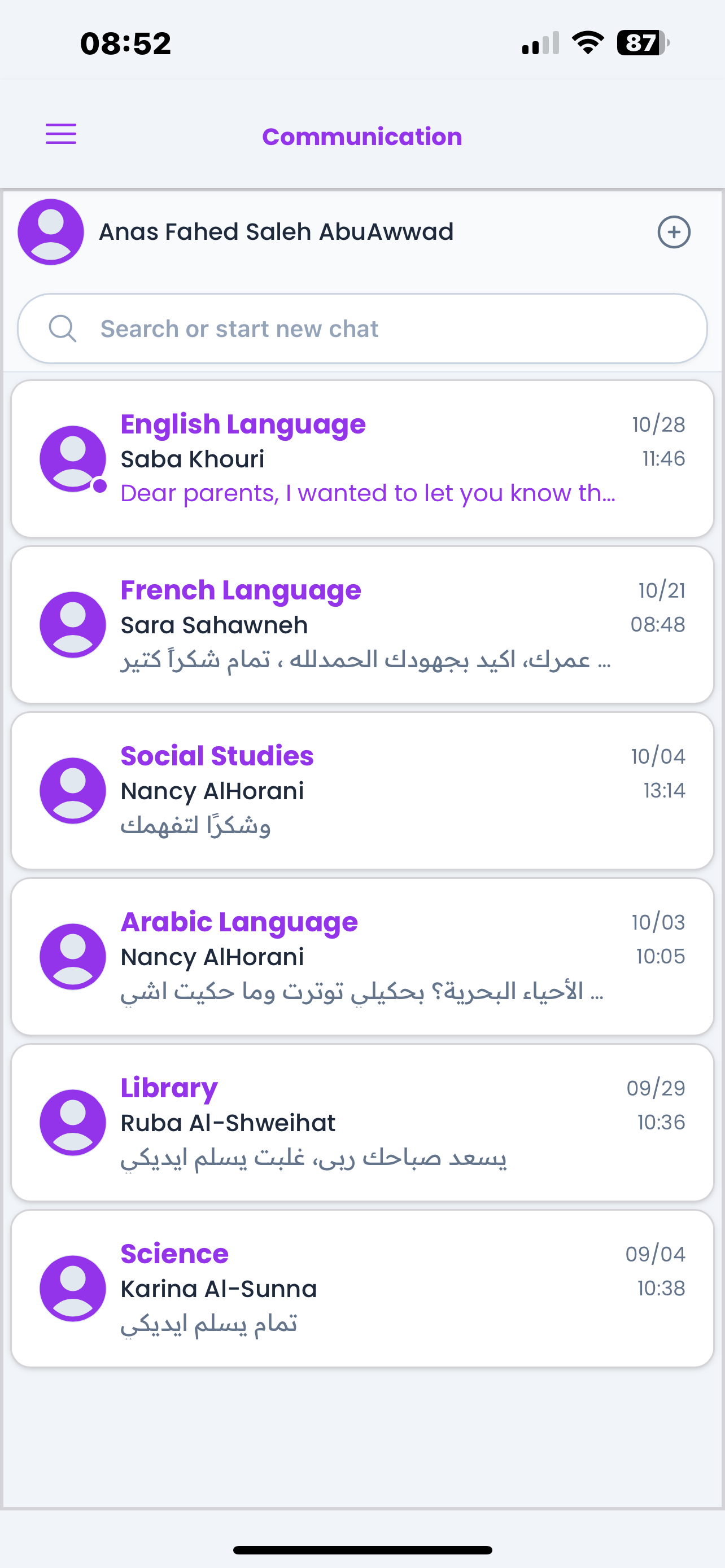This screenshot has width=725, height=1568.
Task: Open English Language chat with Saba Khouri
Action: pos(362,459)
